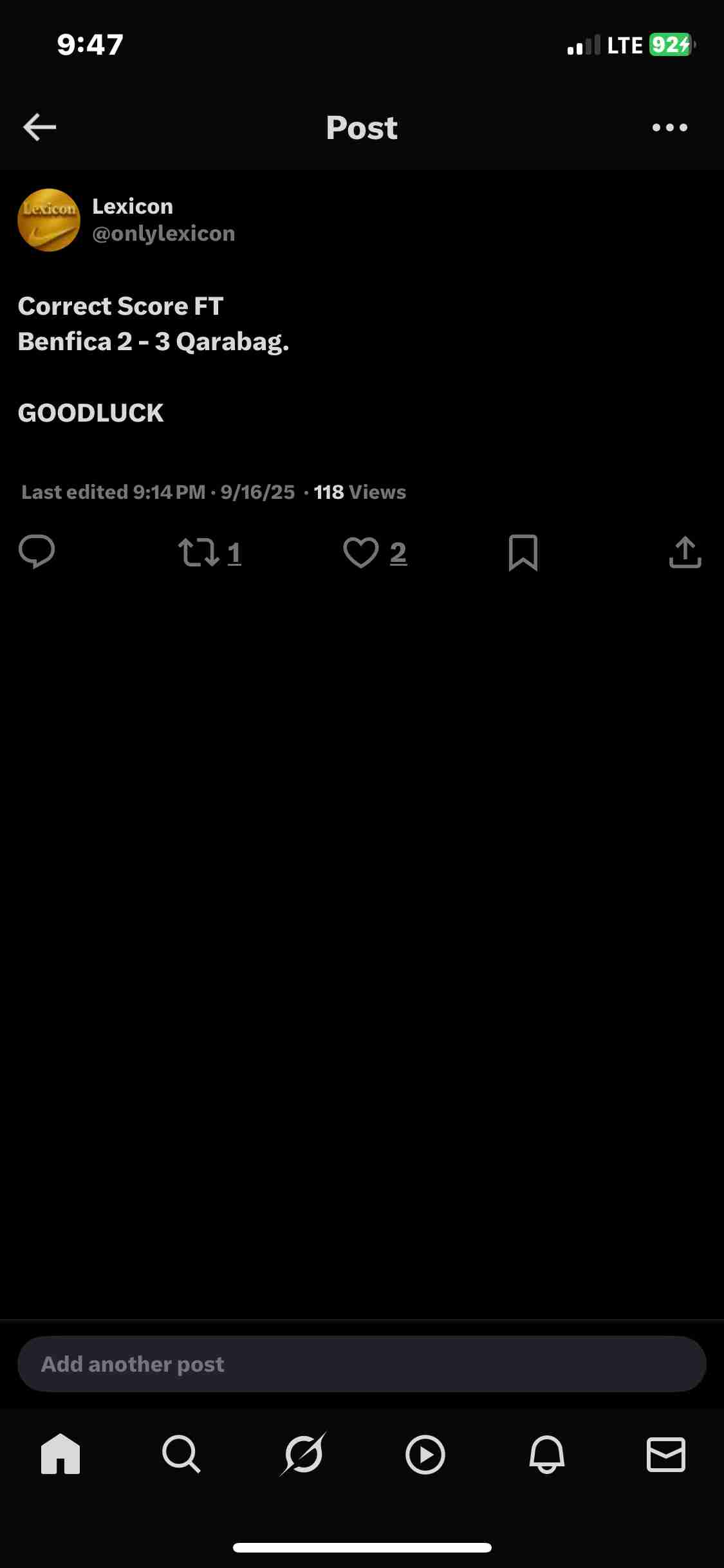Viewport: 724px width, 1568px height.
Task: Open the Messages envelope tab
Action: pyautogui.click(x=665, y=1454)
